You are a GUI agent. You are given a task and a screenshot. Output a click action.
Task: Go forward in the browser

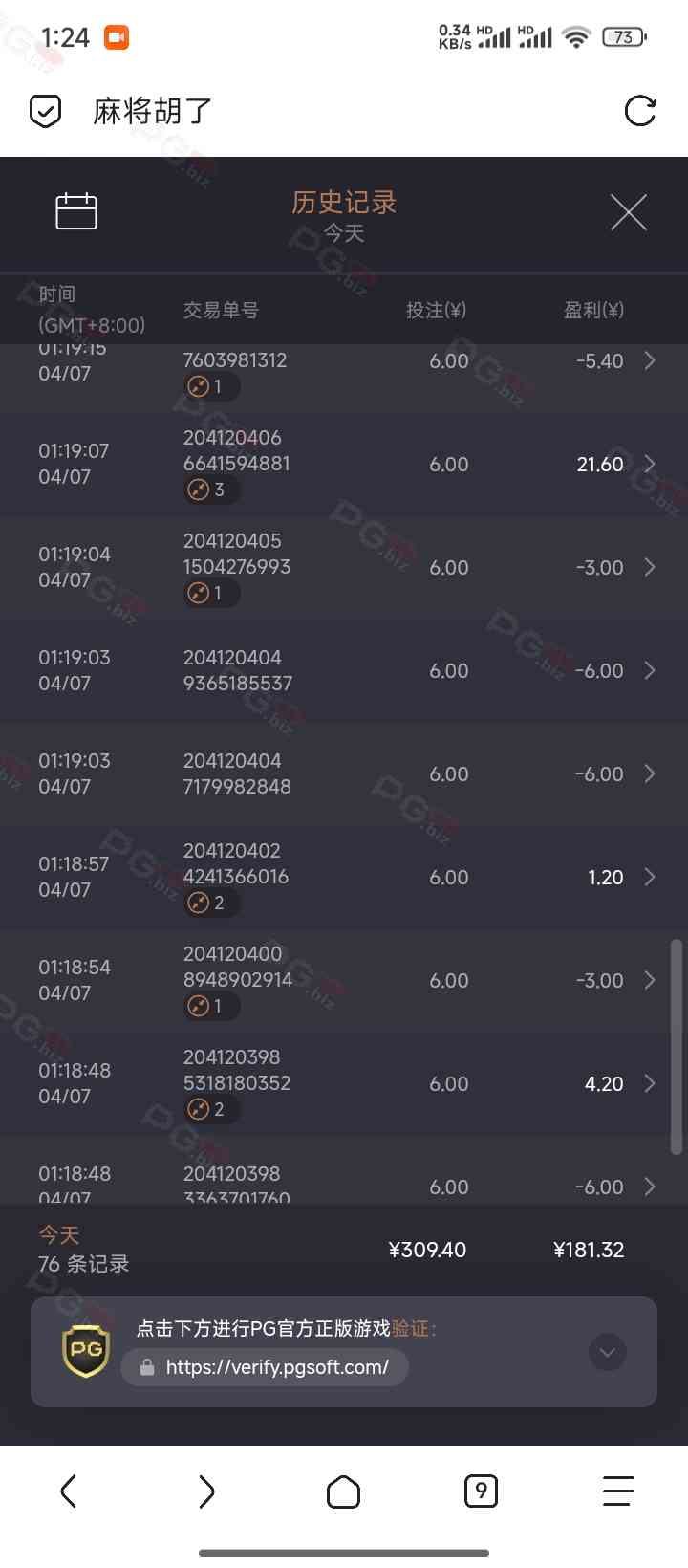(x=206, y=1491)
